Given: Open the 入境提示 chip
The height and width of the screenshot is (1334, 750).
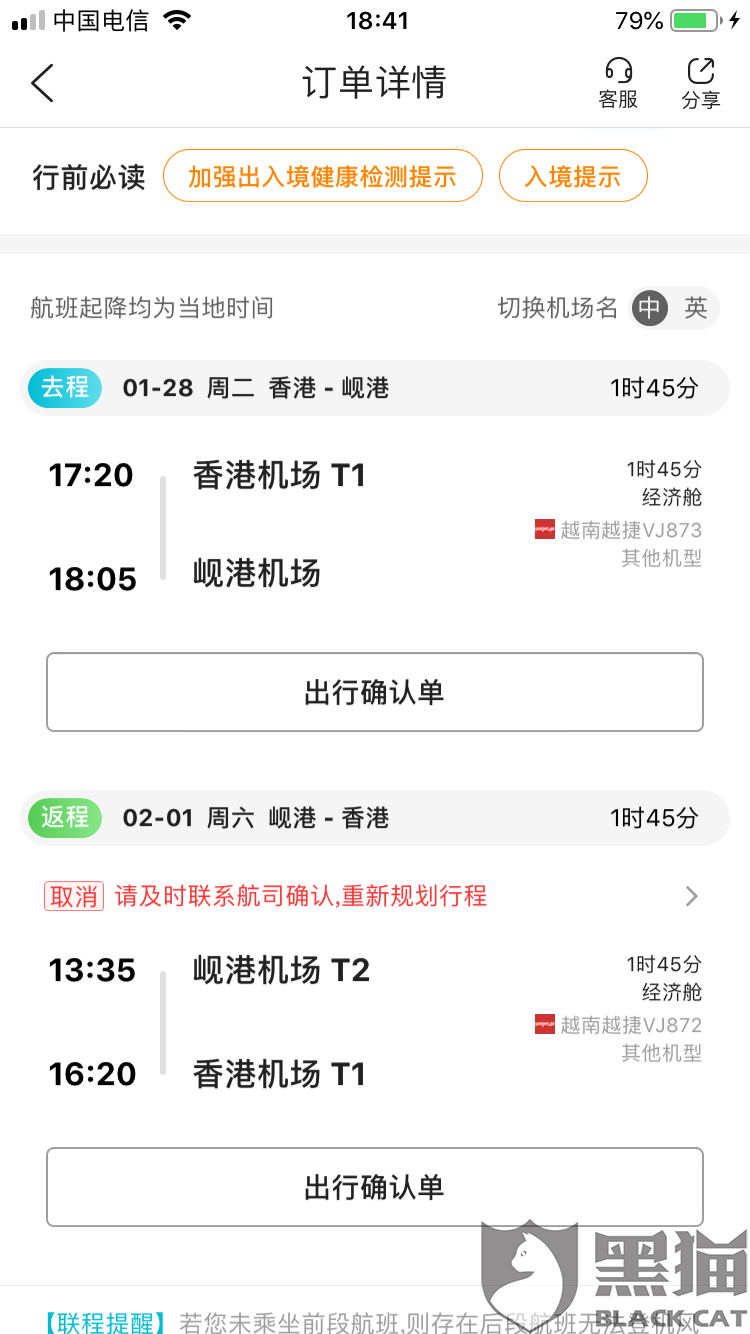Looking at the screenshot, I should pyautogui.click(x=573, y=177).
